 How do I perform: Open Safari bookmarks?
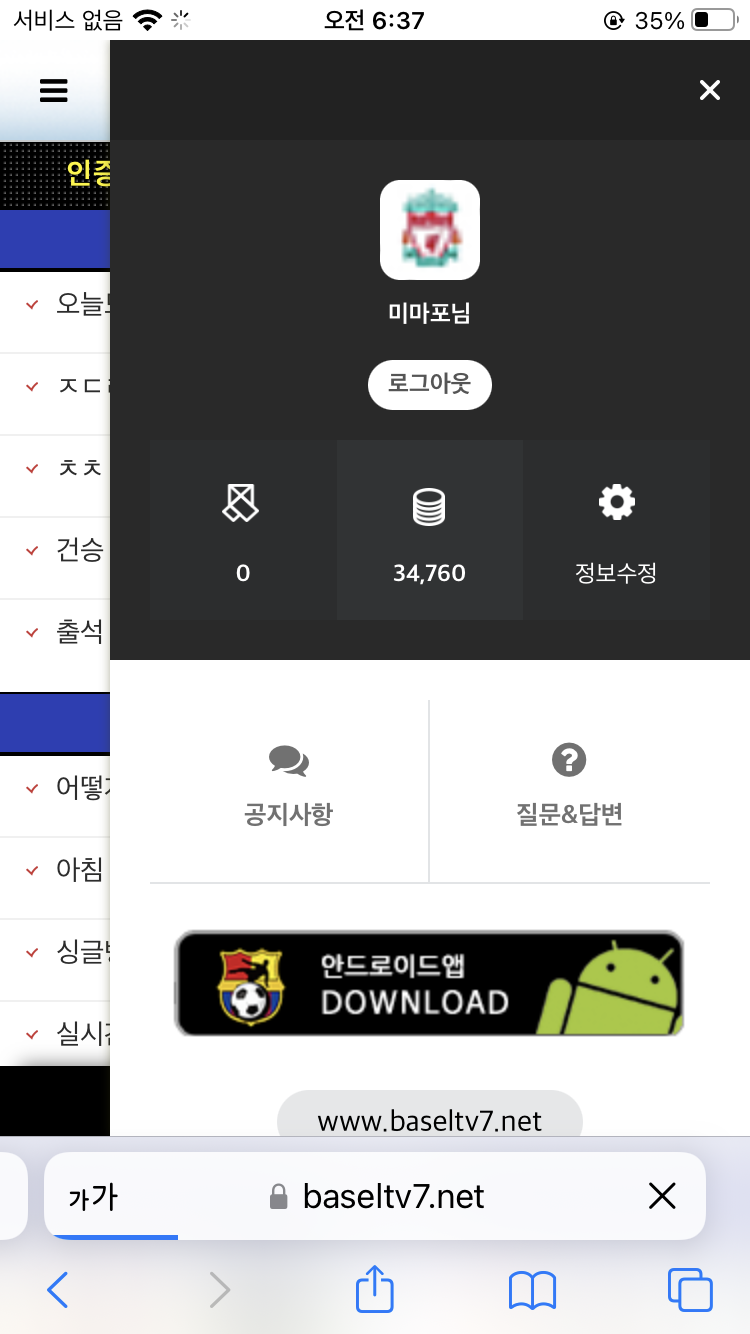point(532,1290)
